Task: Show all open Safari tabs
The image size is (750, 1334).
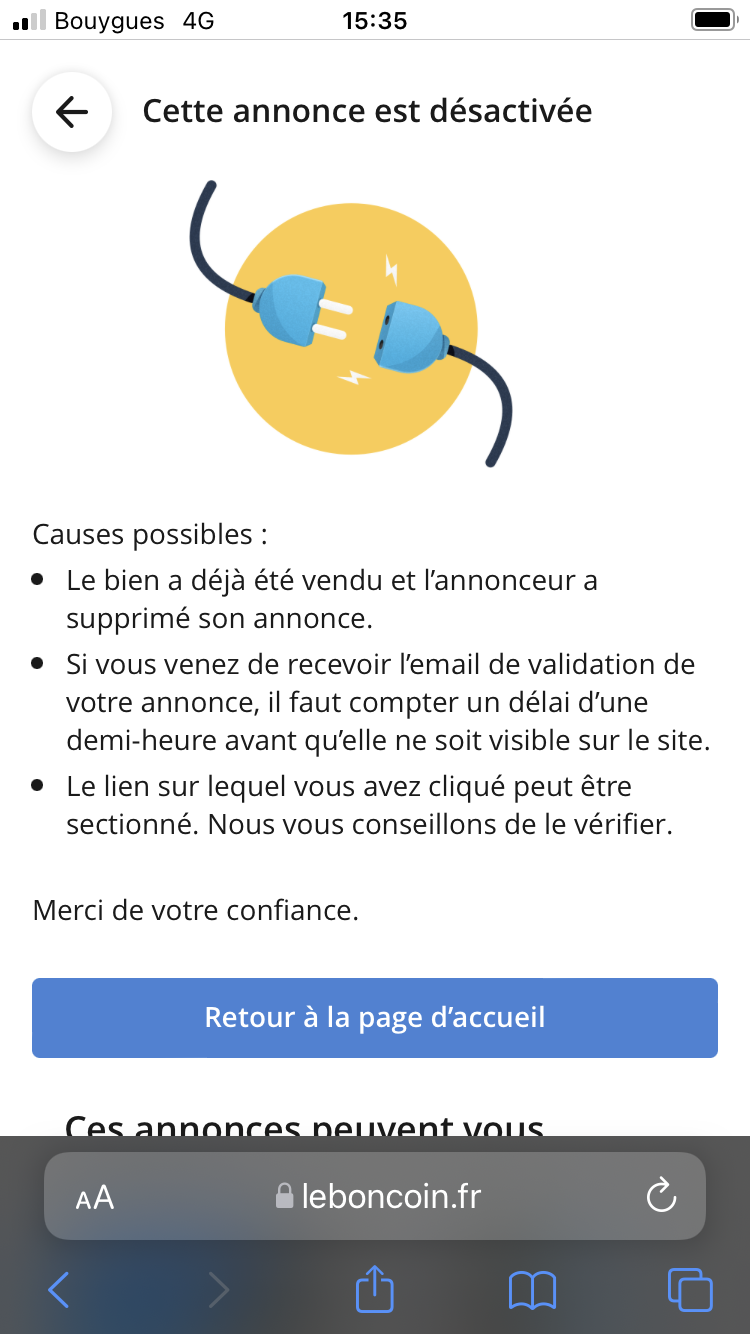Action: [689, 1290]
